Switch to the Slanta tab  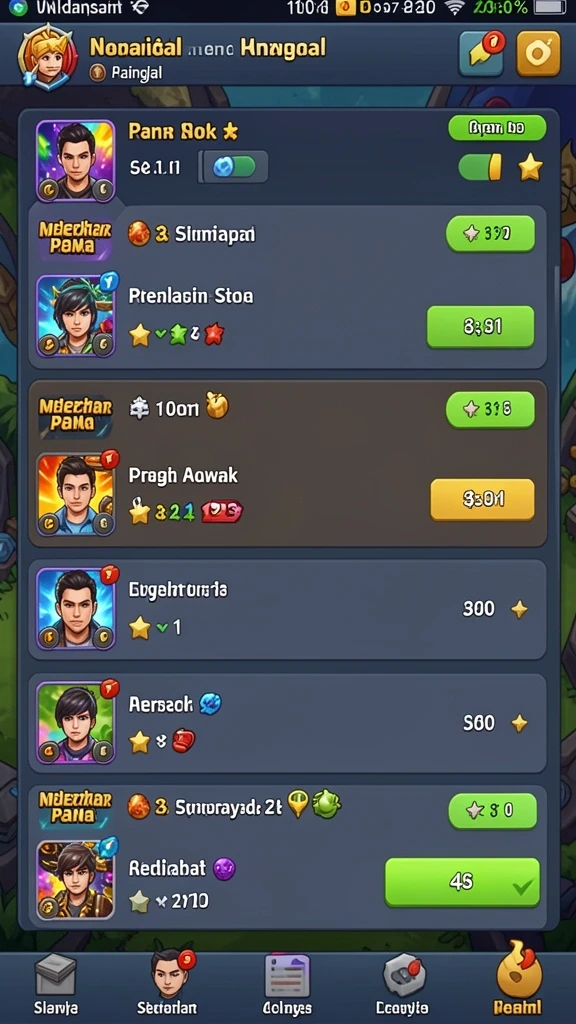coord(56,985)
